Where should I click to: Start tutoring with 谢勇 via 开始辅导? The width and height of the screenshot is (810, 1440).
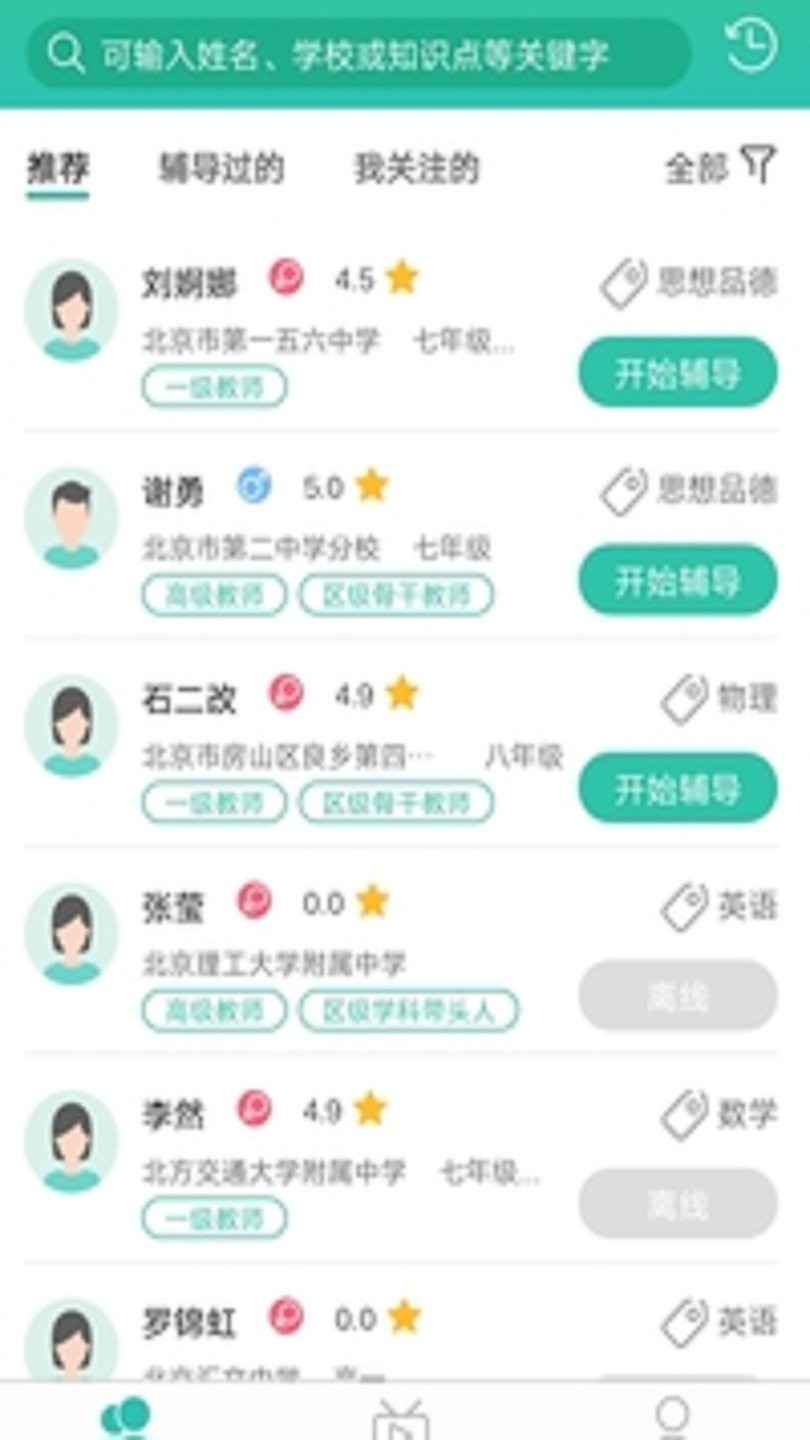[x=678, y=580]
